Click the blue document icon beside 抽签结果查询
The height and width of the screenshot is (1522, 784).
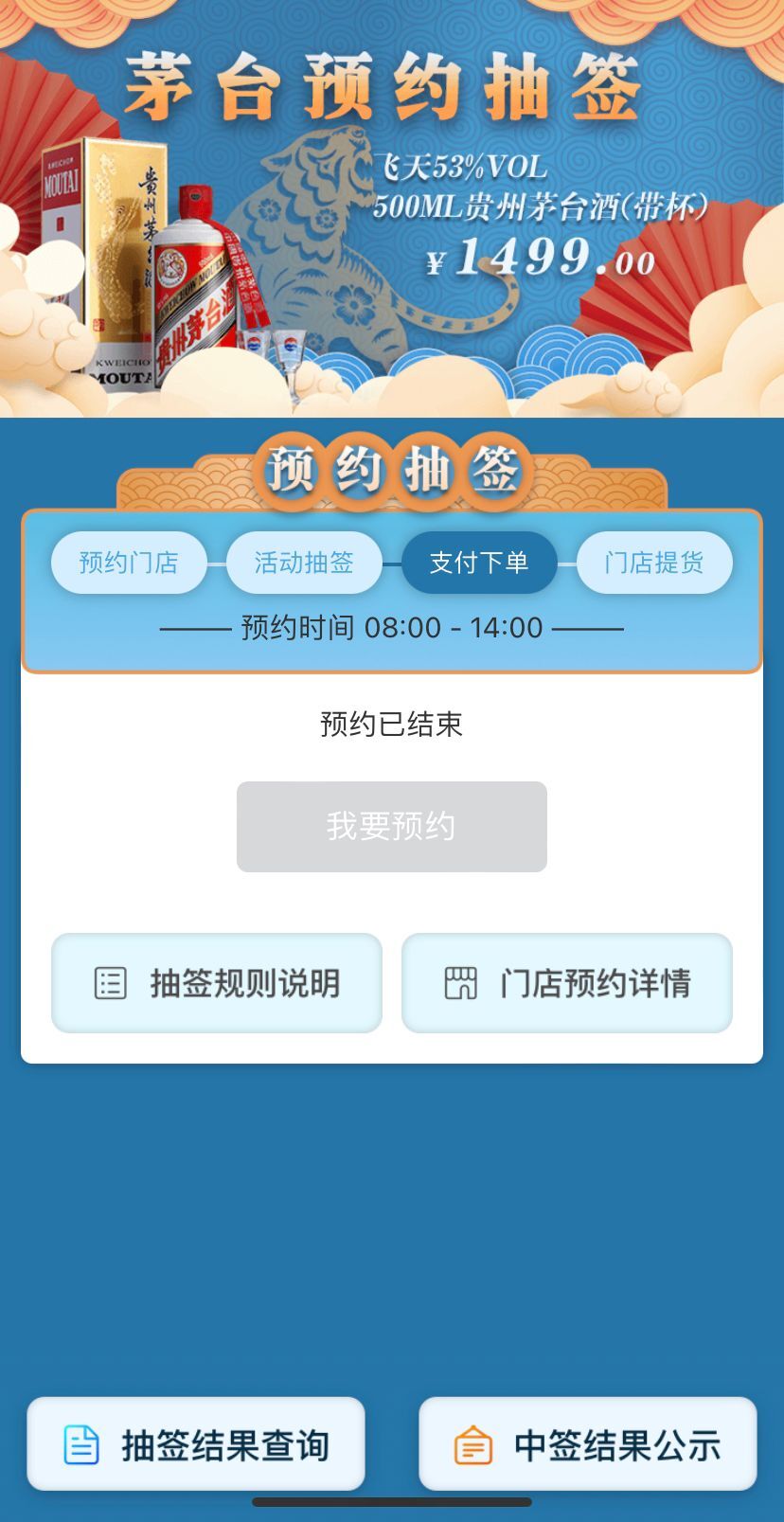click(x=83, y=1445)
